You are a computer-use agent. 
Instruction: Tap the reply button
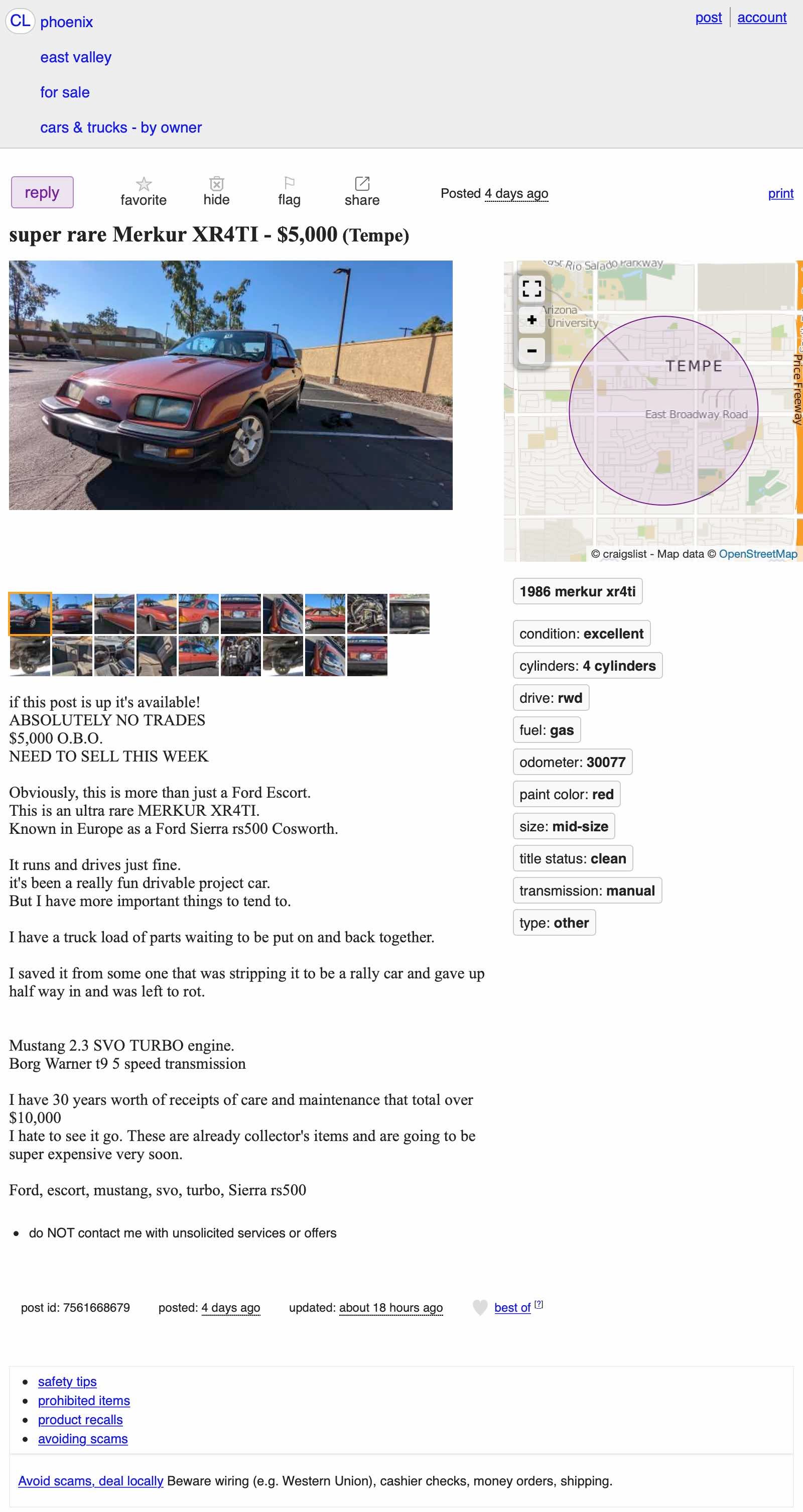(42, 193)
